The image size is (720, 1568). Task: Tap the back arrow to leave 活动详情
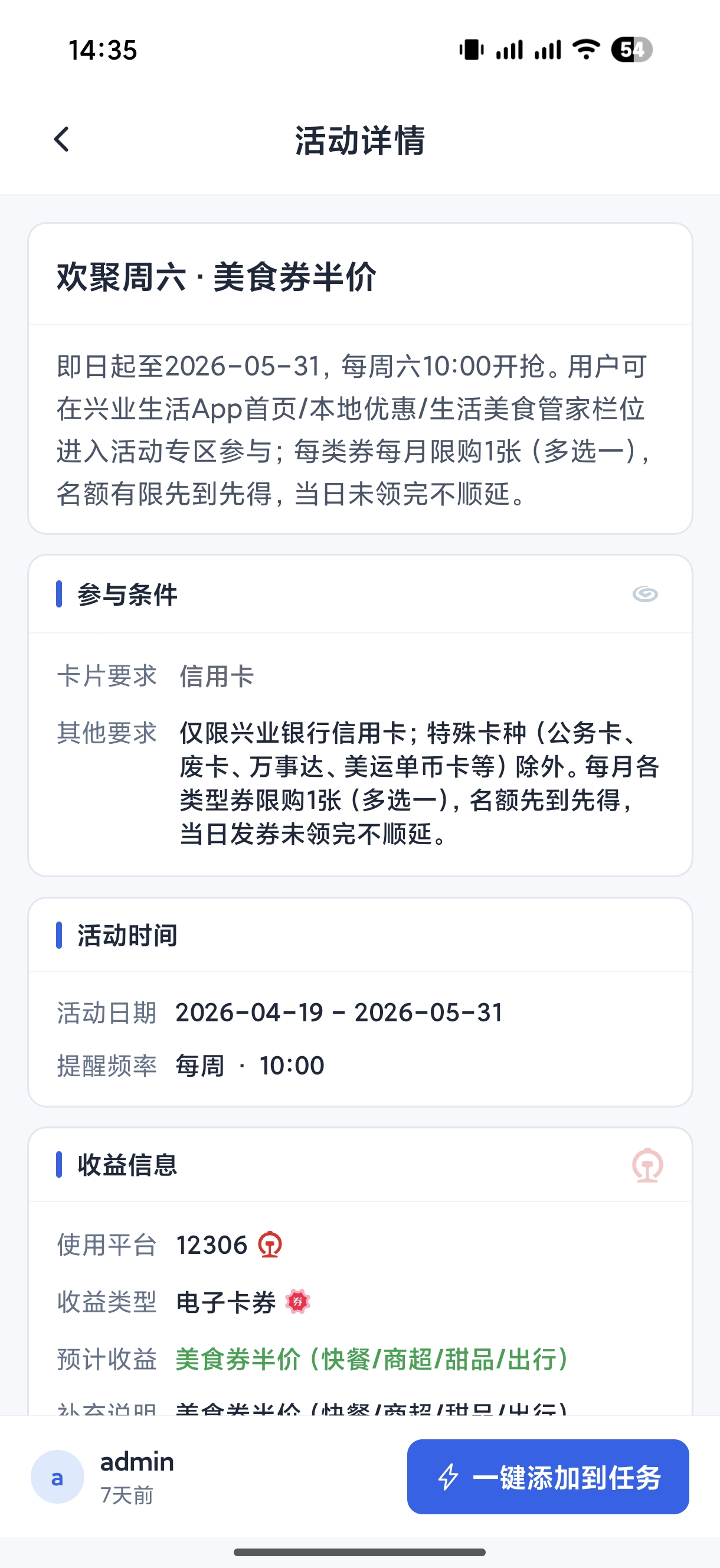click(60, 141)
